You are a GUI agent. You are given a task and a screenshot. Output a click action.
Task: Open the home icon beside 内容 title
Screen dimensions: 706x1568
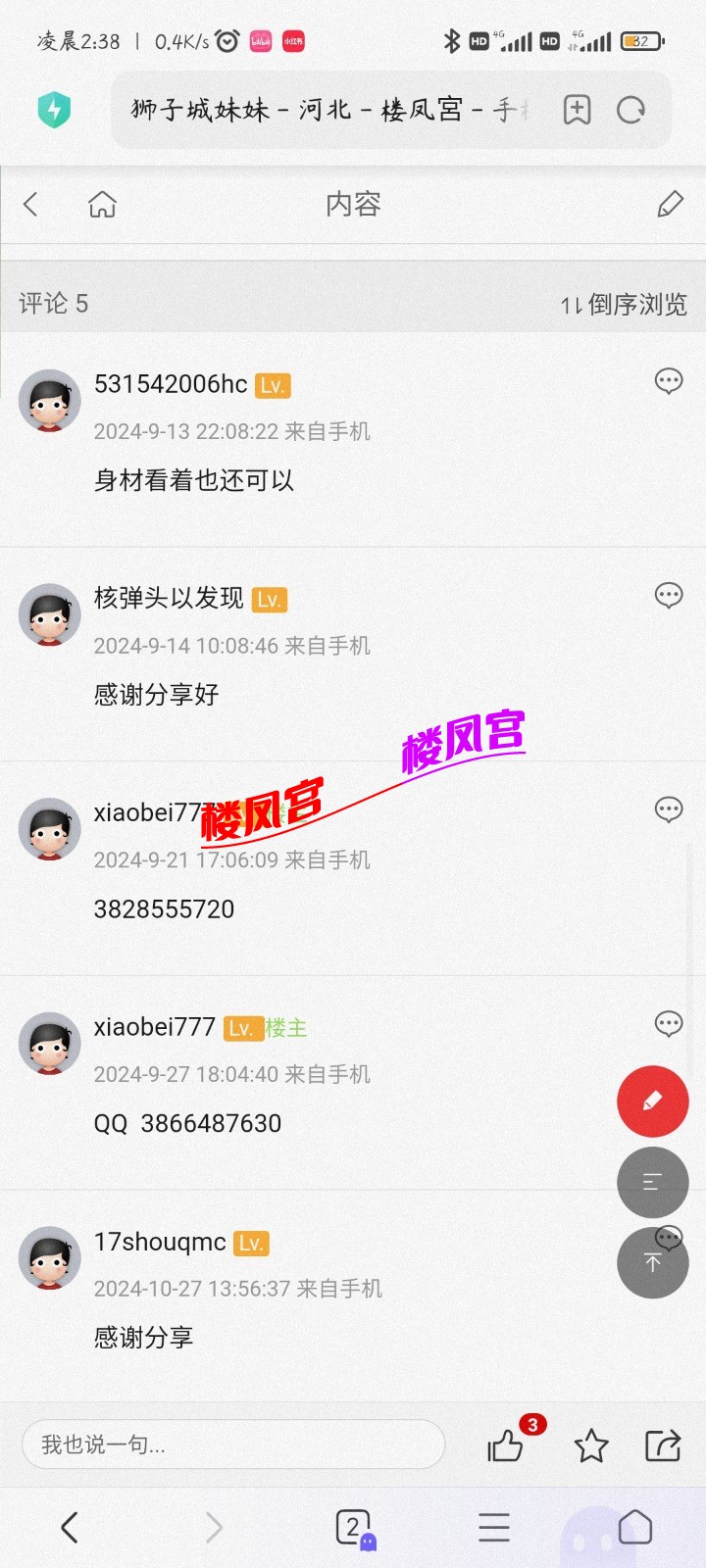tap(103, 204)
